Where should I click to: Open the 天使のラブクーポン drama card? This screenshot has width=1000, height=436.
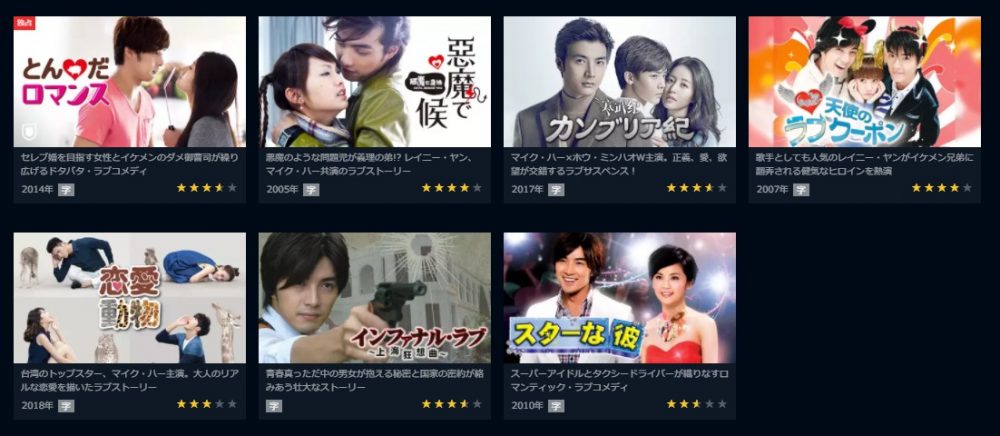click(864, 82)
